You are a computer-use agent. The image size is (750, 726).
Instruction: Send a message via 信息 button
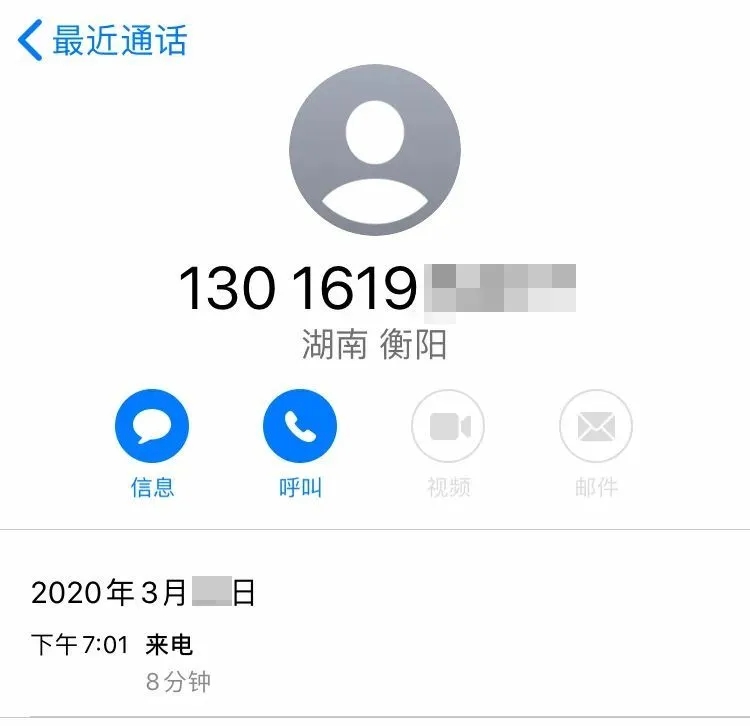click(x=152, y=427)
